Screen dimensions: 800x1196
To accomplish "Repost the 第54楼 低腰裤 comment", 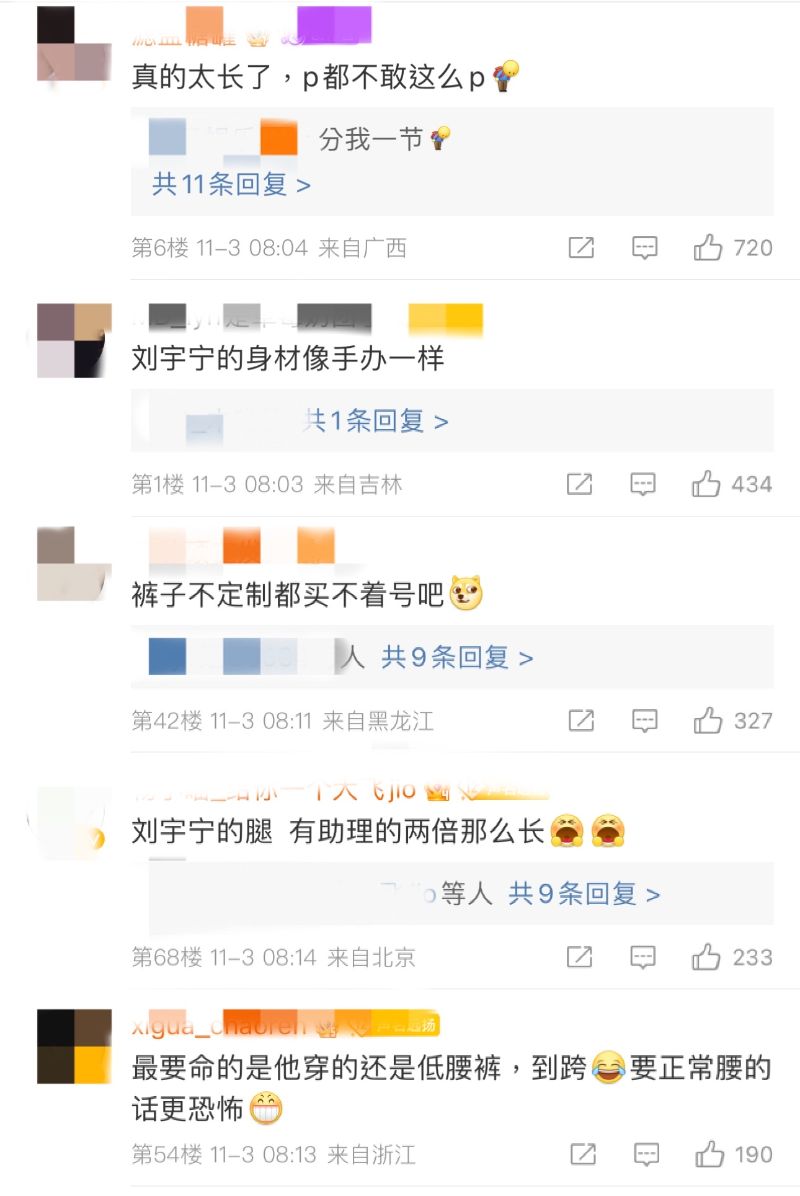I will click(583, 1155).
